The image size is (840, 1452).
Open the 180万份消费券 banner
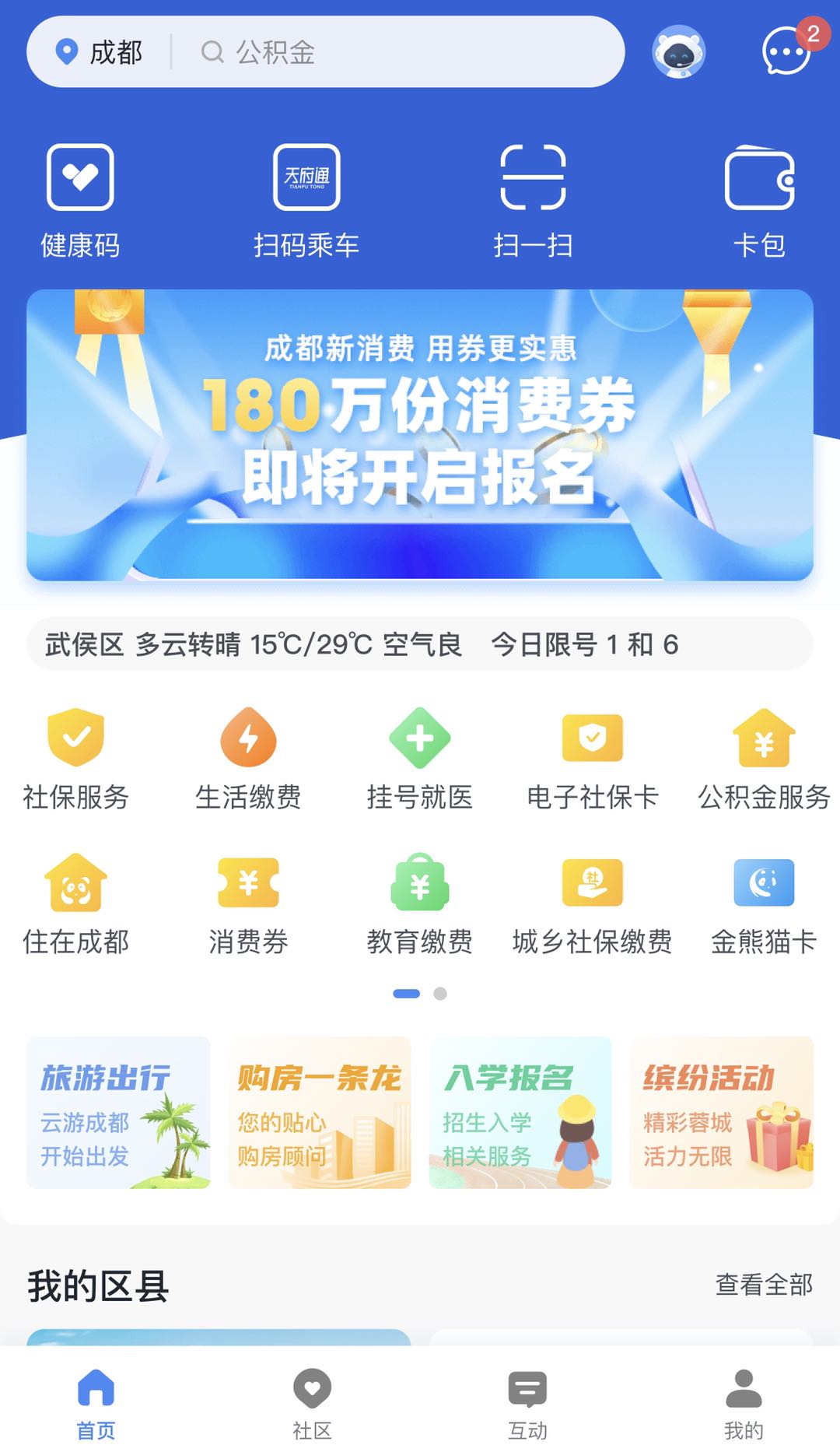pos(420,434)
